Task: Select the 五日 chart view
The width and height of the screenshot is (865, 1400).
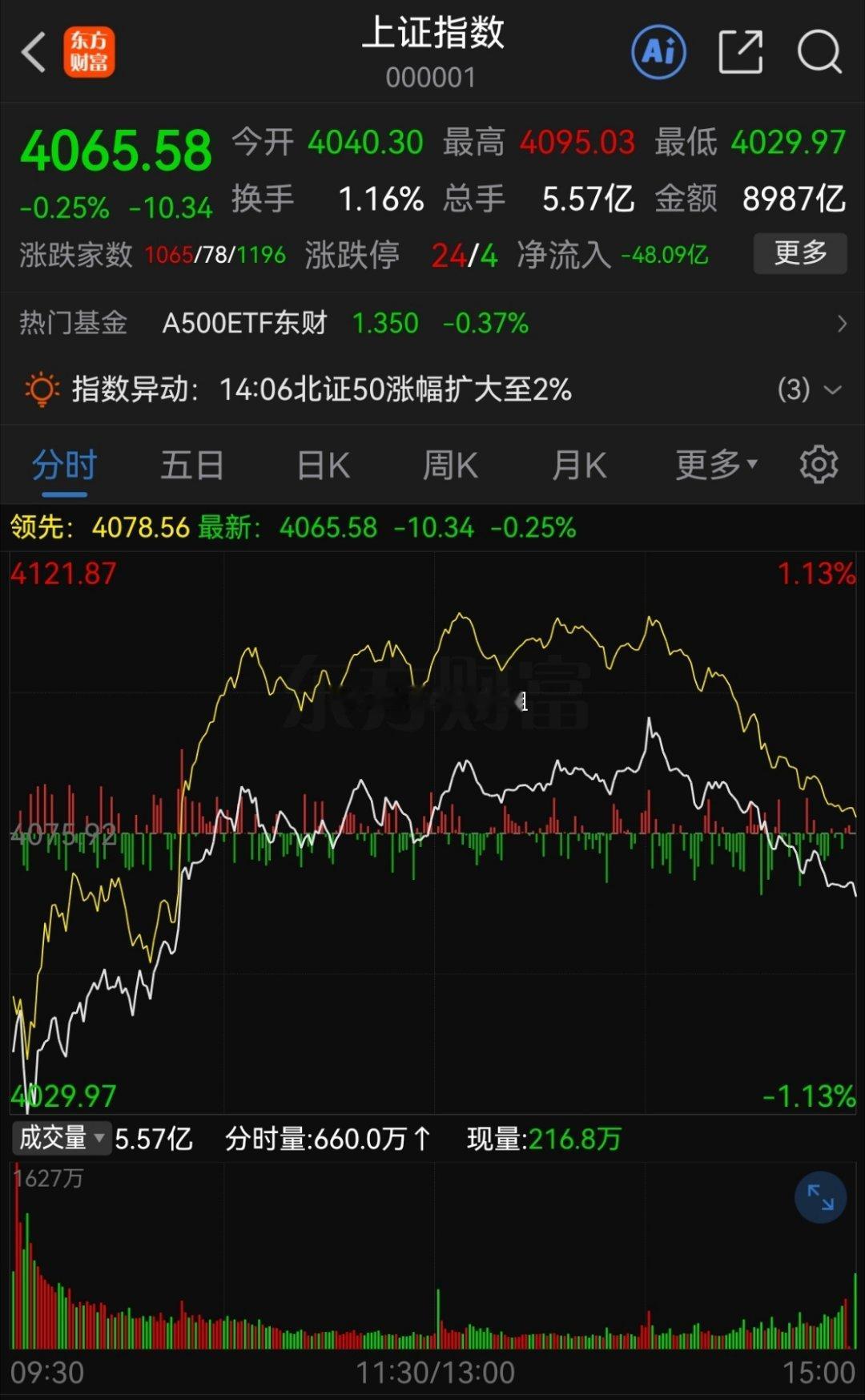Action: pos(191,465)
